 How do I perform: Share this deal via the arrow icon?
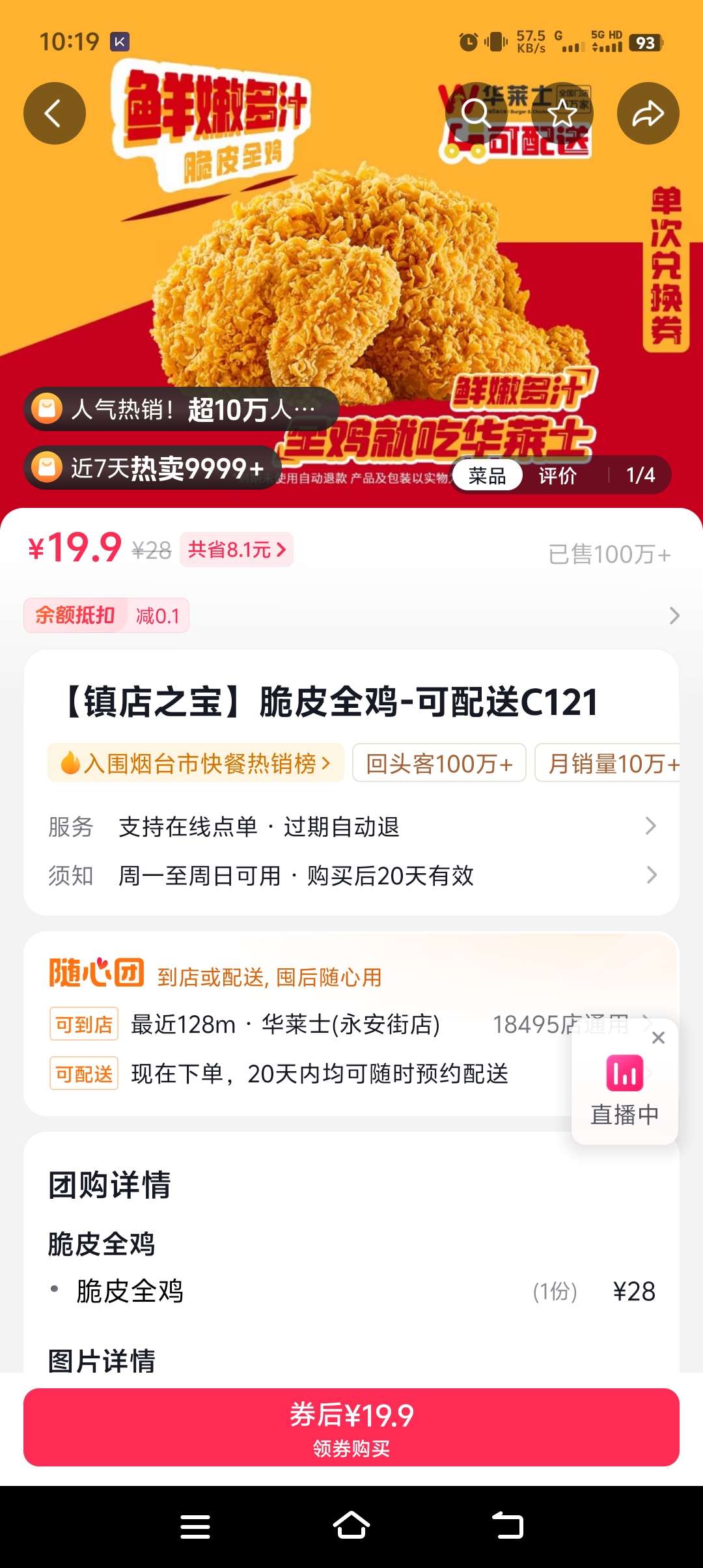pos(648,113)
